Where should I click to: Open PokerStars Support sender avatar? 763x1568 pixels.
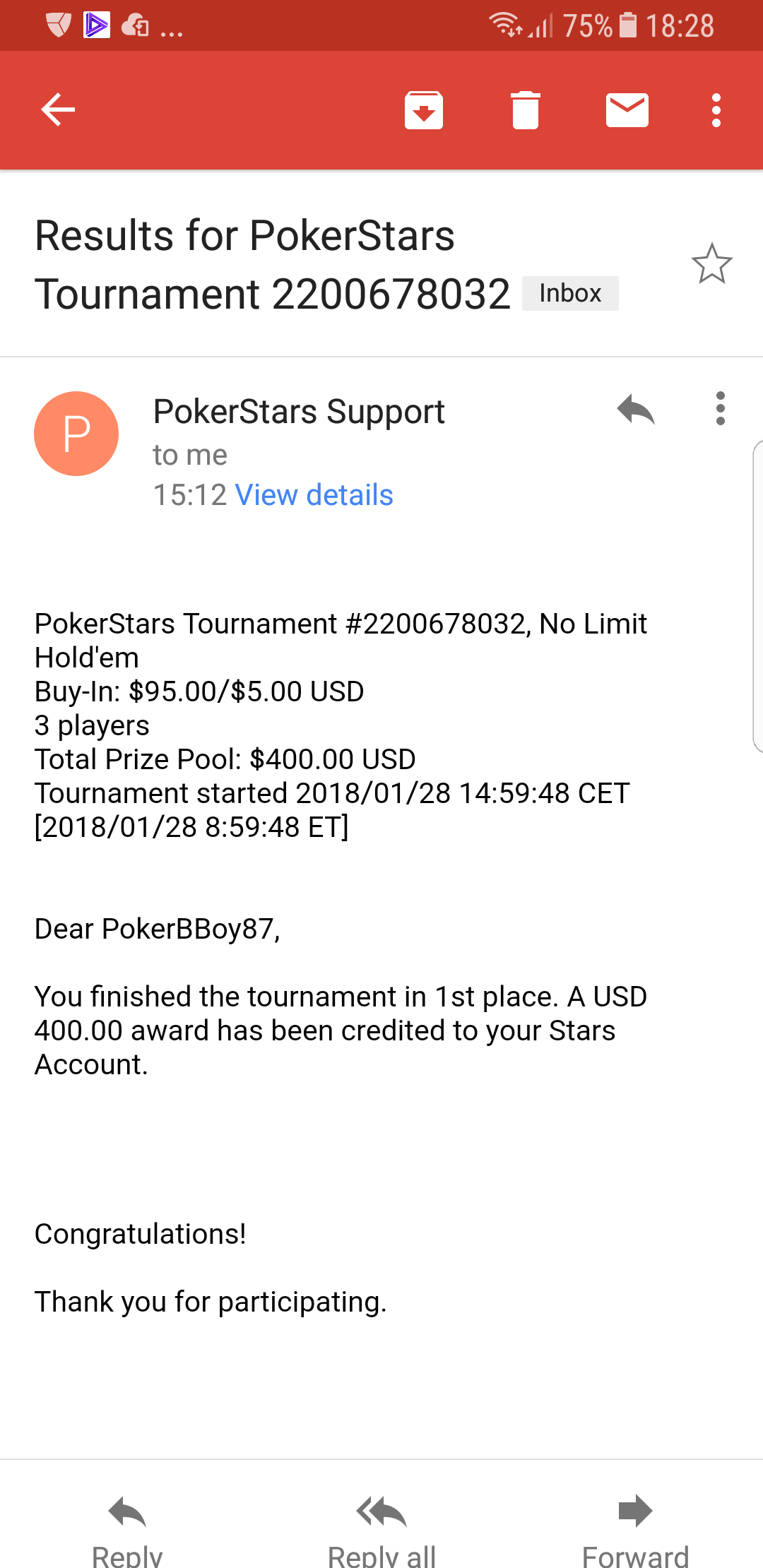click(x=76, y=434)
